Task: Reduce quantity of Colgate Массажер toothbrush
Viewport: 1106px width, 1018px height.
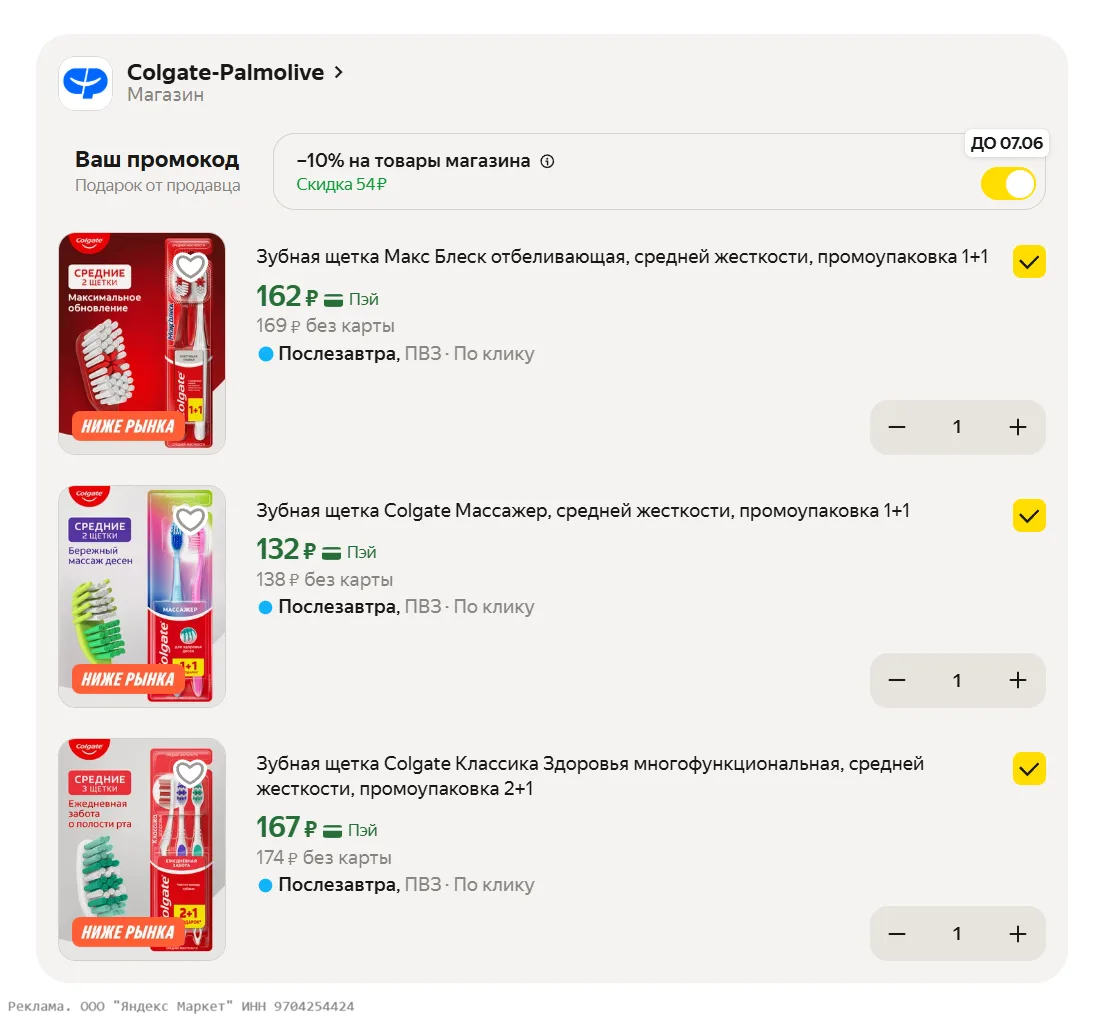Action: pos(897,680)
